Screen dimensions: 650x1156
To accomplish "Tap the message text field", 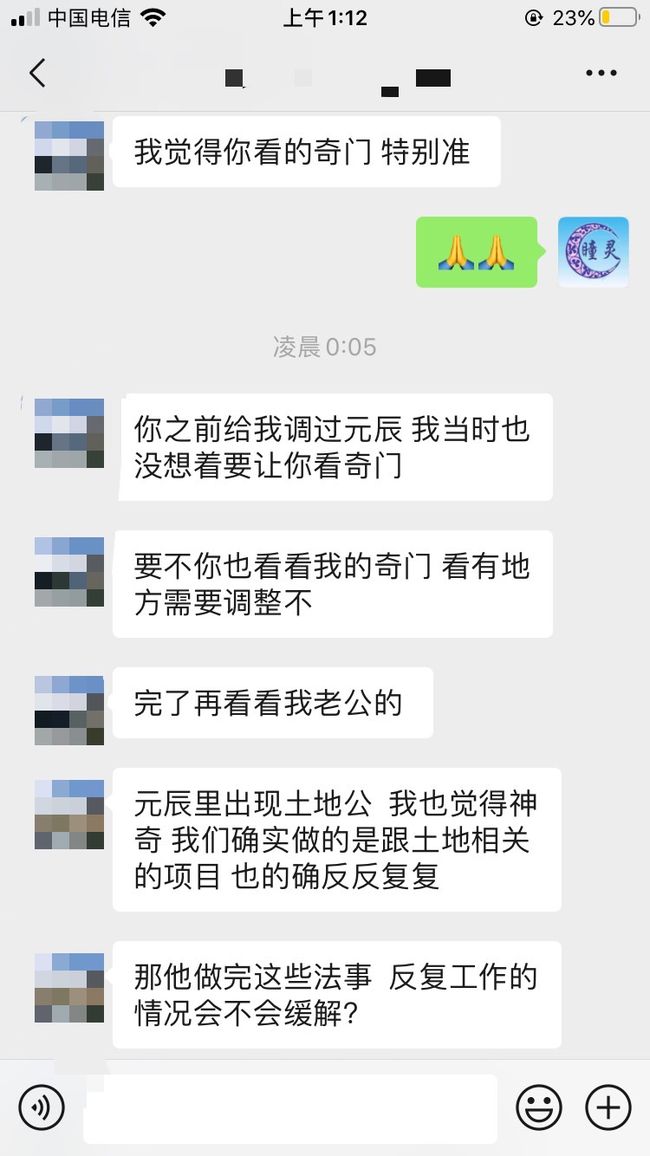I will pos(290,1108).
